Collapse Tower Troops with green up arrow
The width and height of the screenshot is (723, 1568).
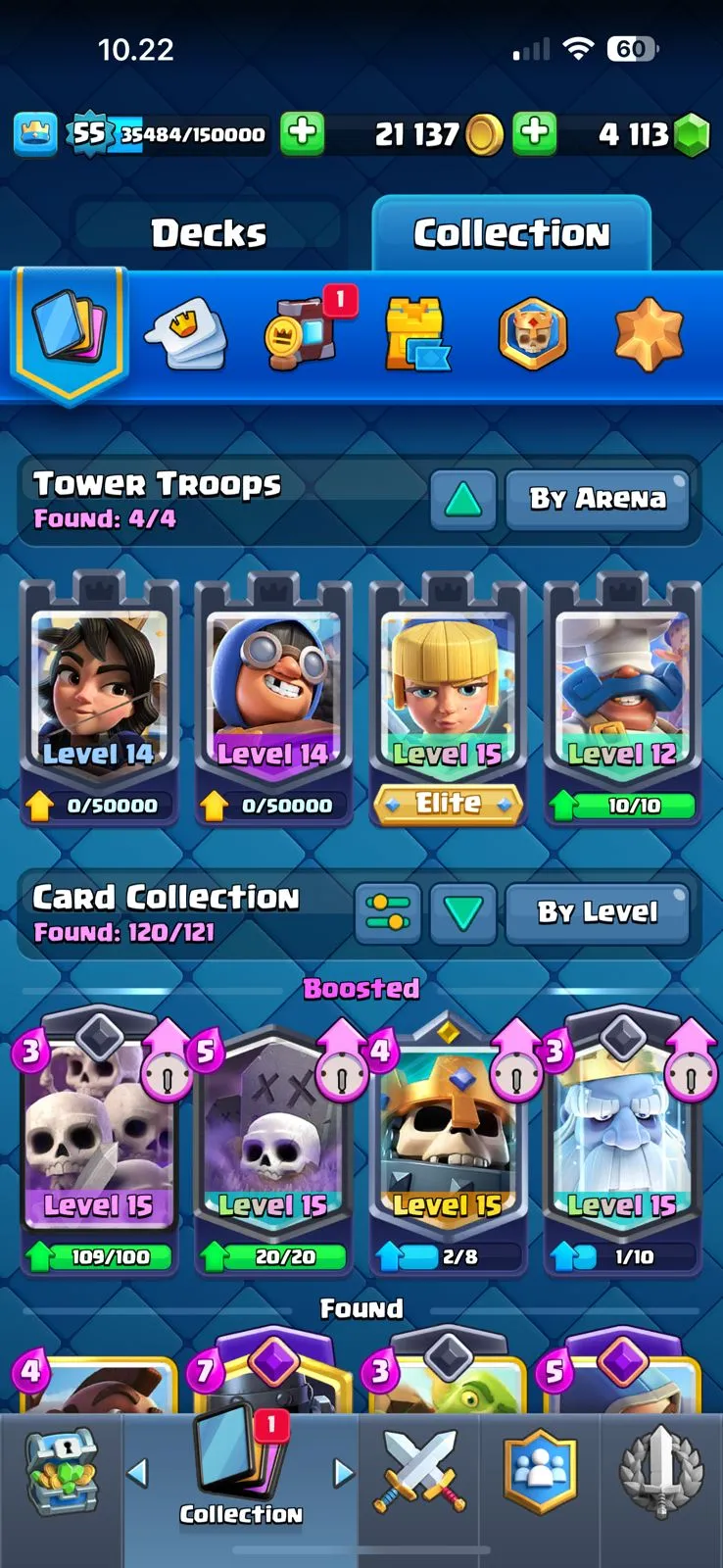point(462,499)
